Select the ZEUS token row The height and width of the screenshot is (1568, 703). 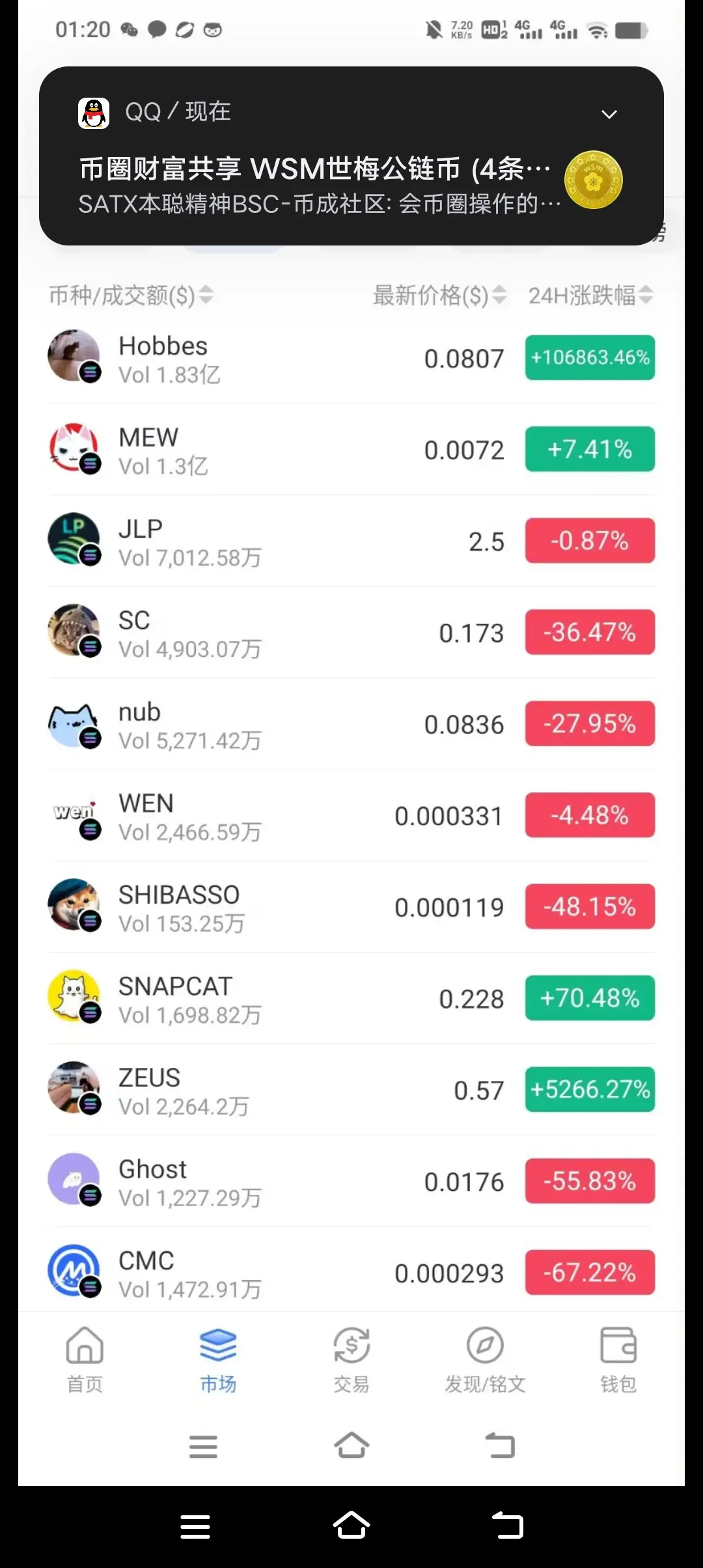[x=351, y=1090]
